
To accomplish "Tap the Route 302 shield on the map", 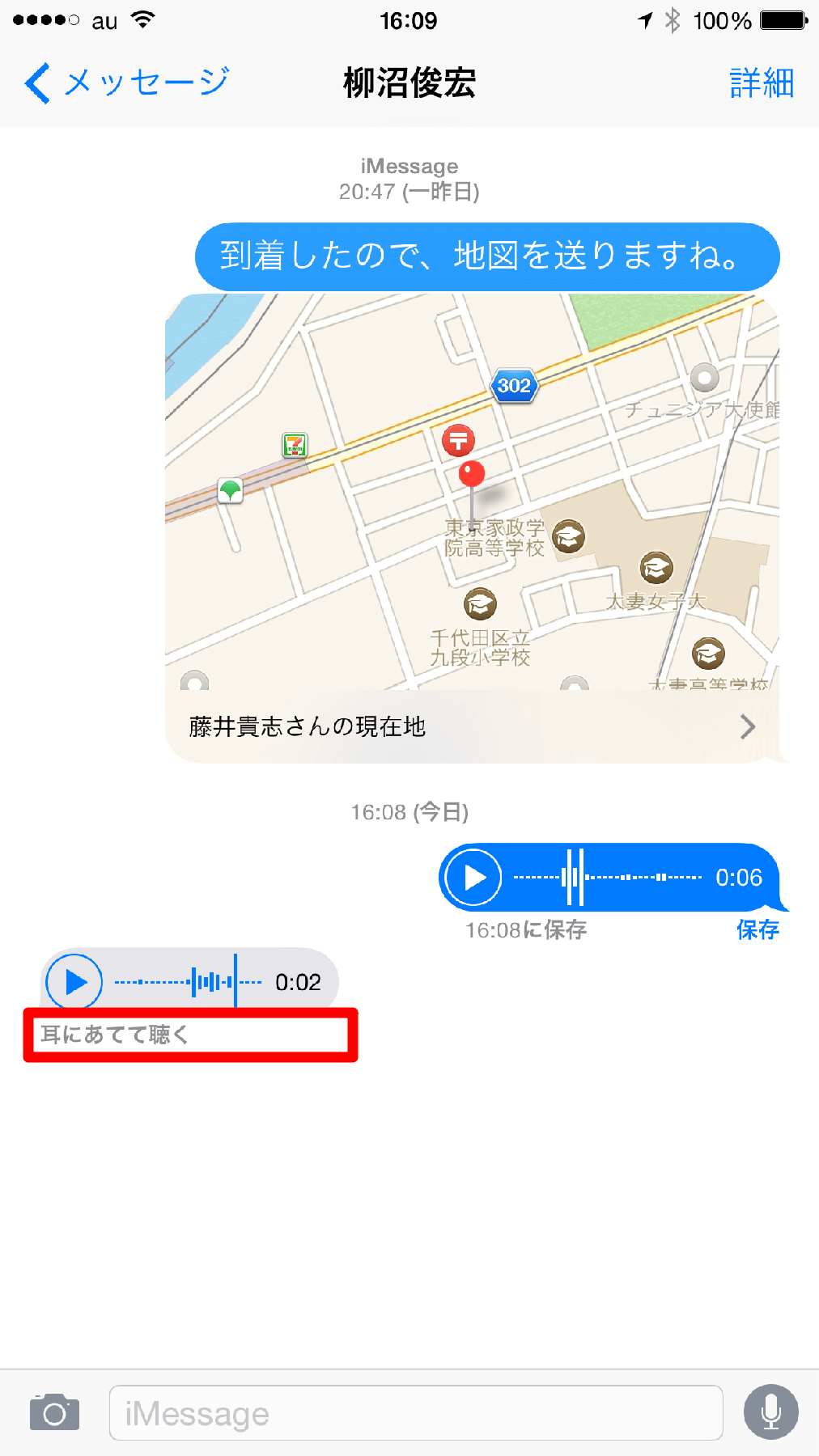I will tap(516, 386).
